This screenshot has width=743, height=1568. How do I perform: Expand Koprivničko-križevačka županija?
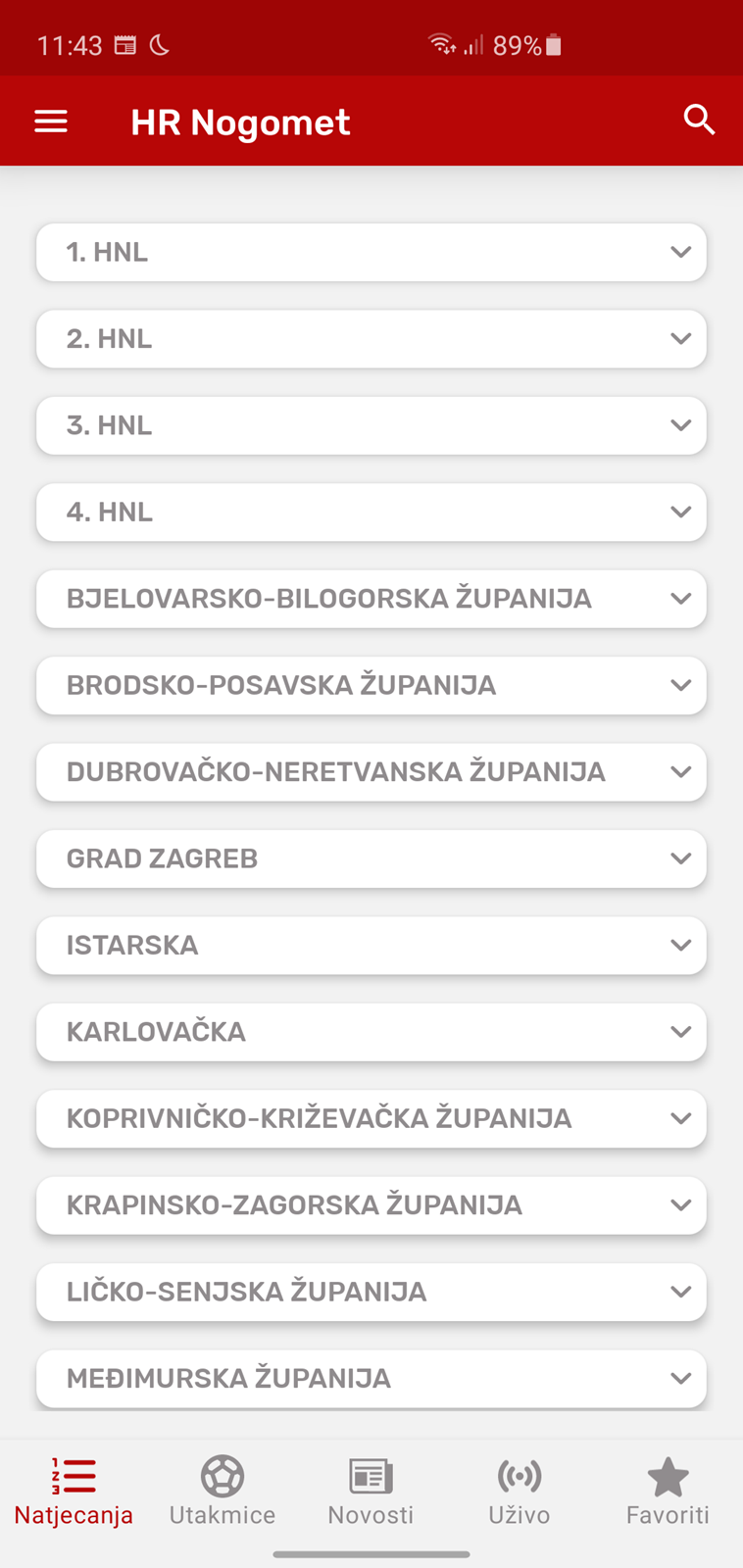pos(371,1119)
